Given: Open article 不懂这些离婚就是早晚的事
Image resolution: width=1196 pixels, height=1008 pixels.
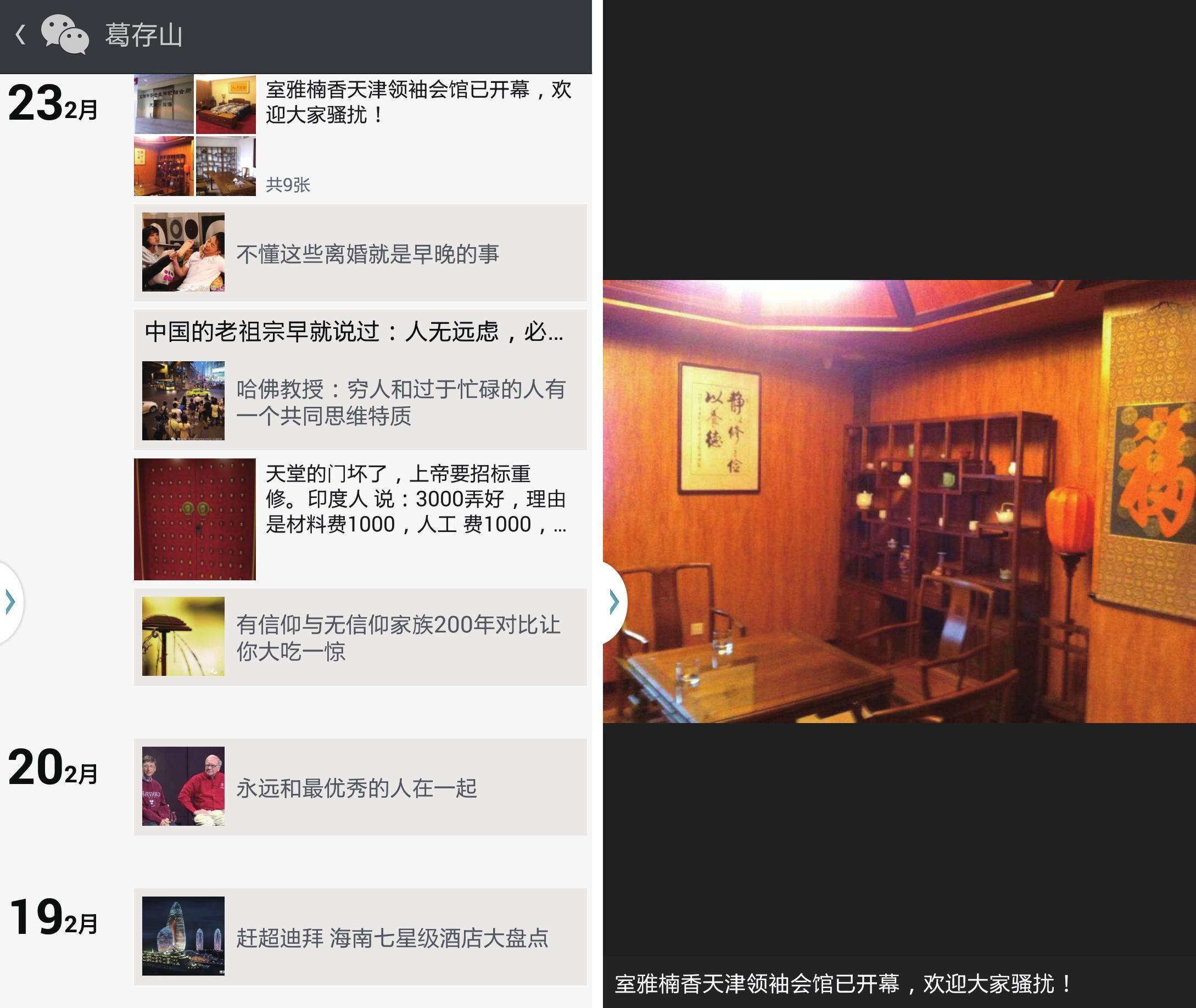Looking at the screenshot, I should (x=360, y=253).
